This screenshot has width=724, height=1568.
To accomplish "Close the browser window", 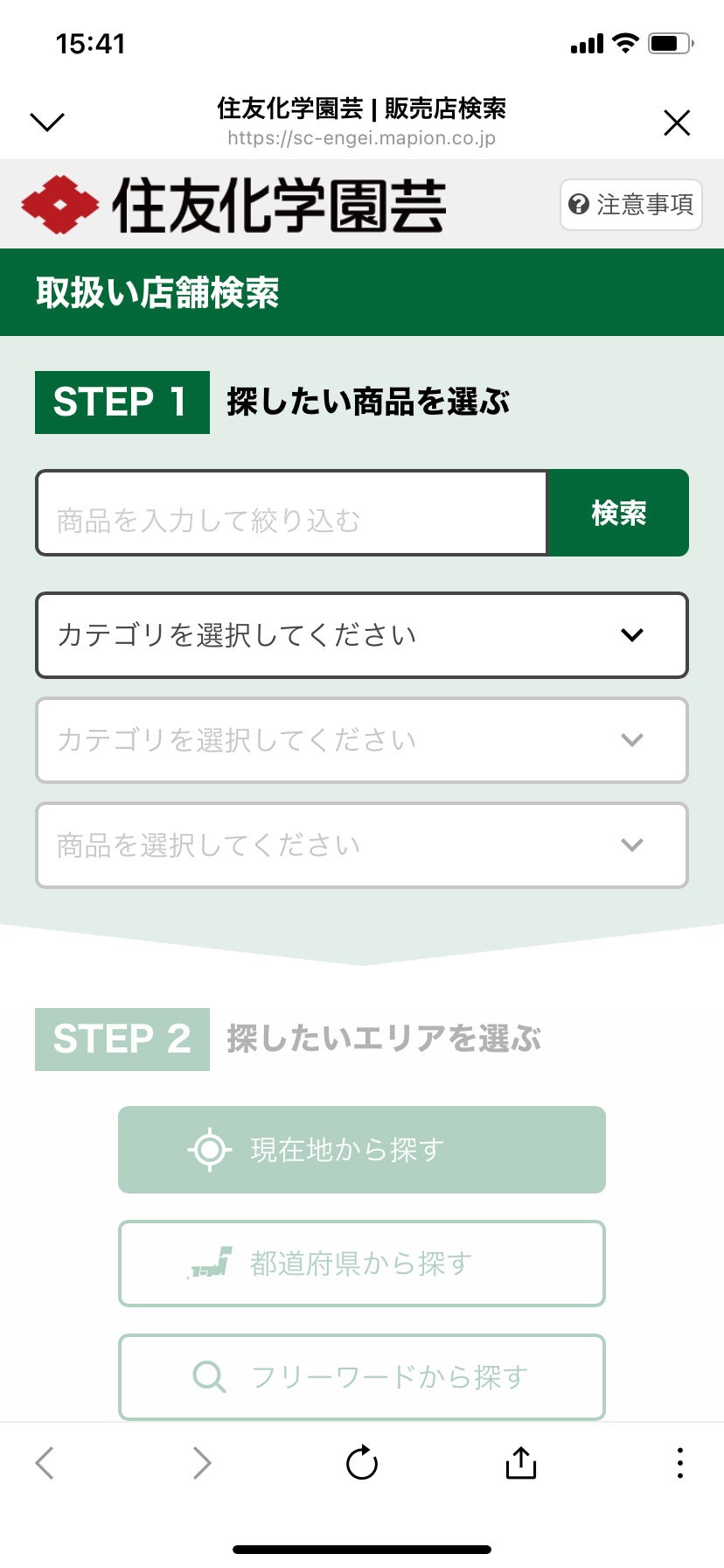I will point(677,122).
